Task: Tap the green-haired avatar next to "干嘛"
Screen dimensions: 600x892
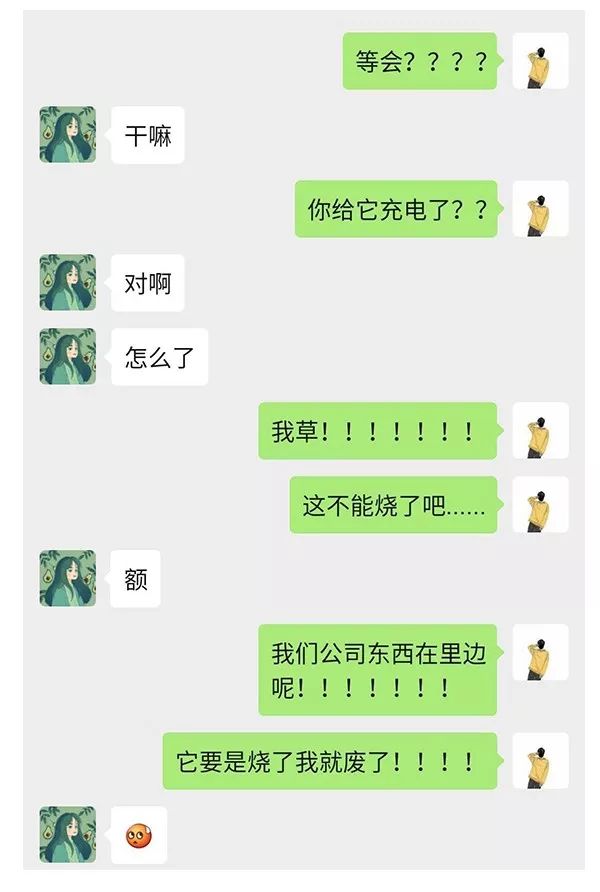Action: tap(68, 135)
